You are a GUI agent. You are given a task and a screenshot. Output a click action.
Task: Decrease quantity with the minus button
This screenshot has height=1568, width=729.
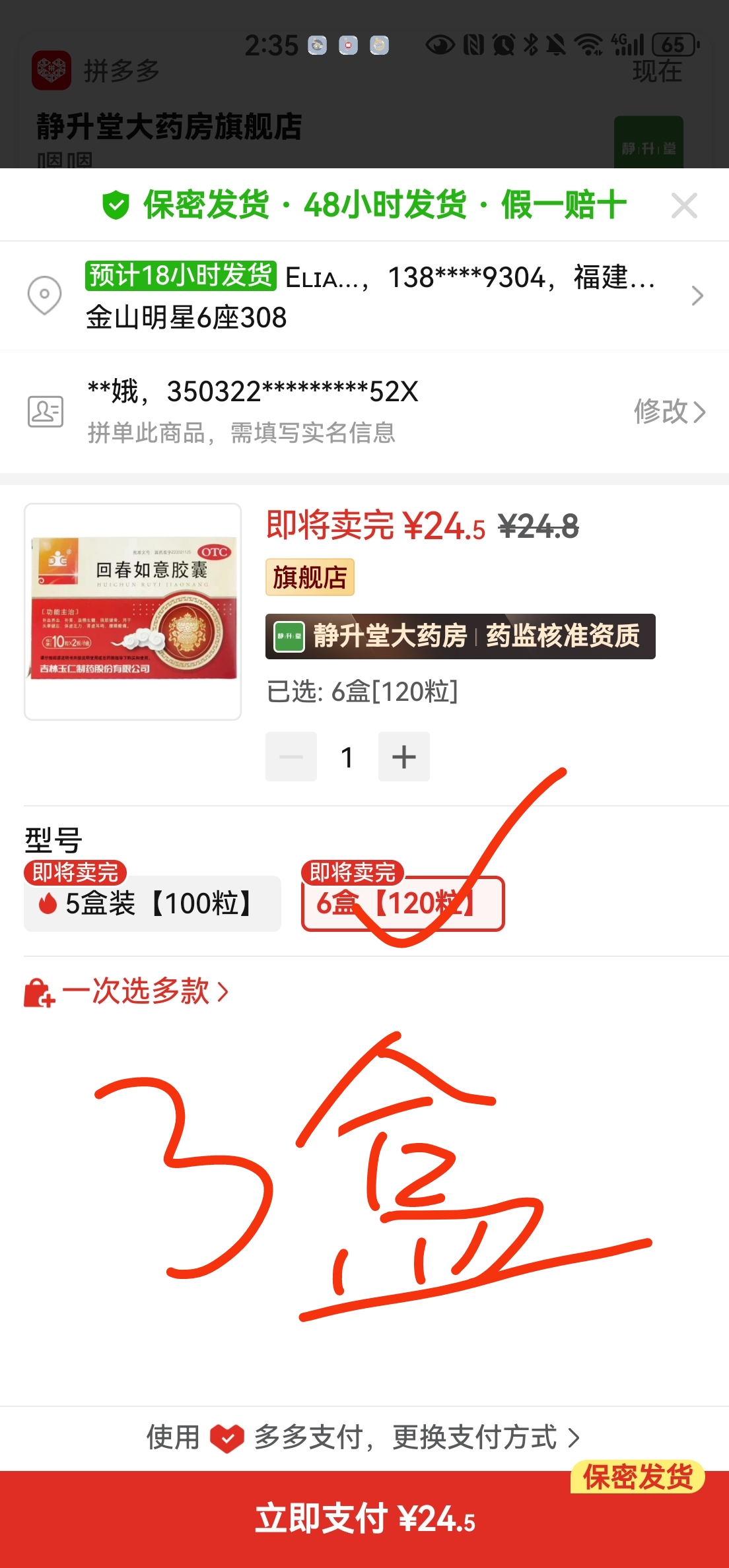[291, 757]
